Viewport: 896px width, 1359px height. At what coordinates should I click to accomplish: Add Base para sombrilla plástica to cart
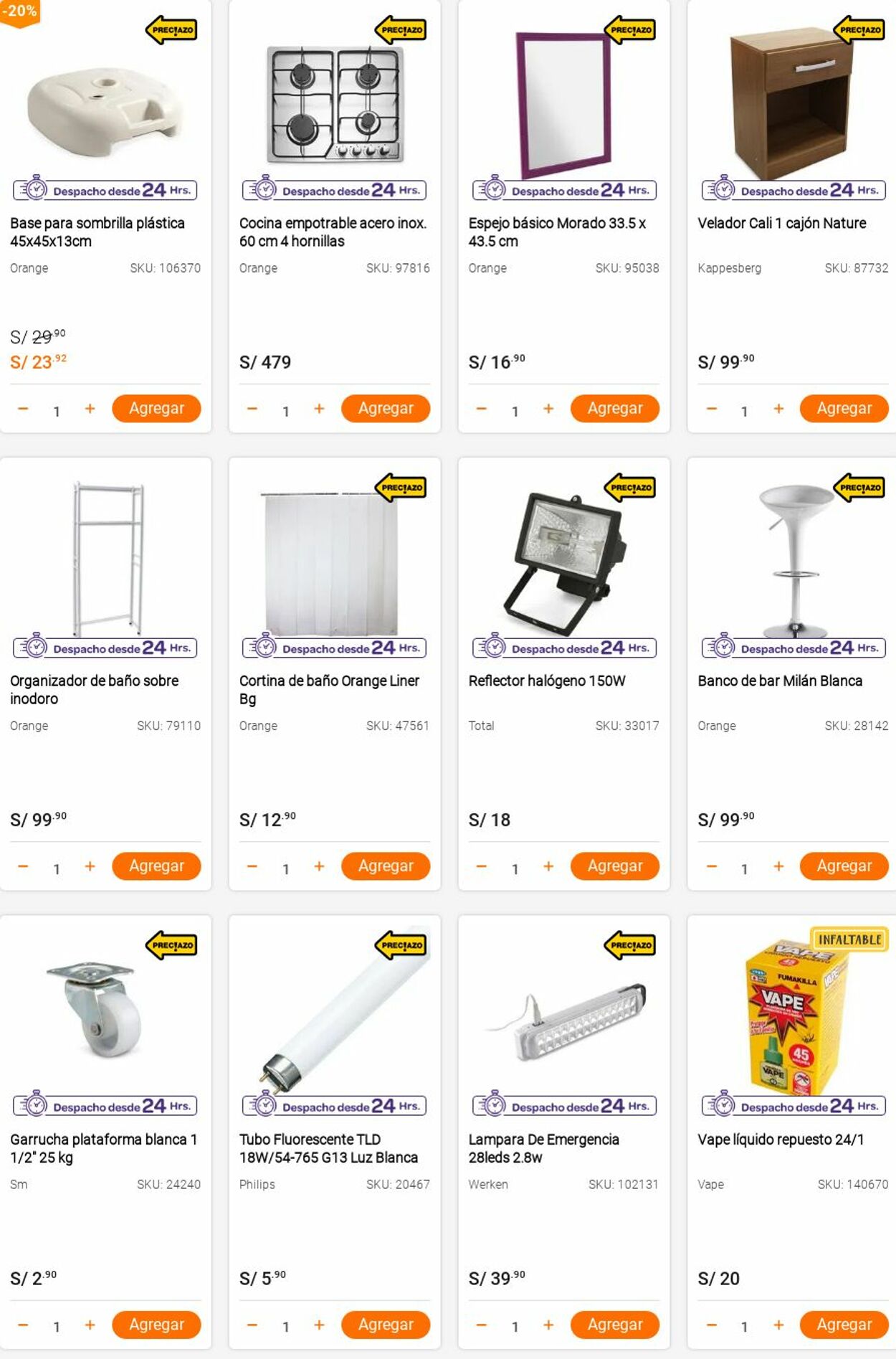(156, 408)
